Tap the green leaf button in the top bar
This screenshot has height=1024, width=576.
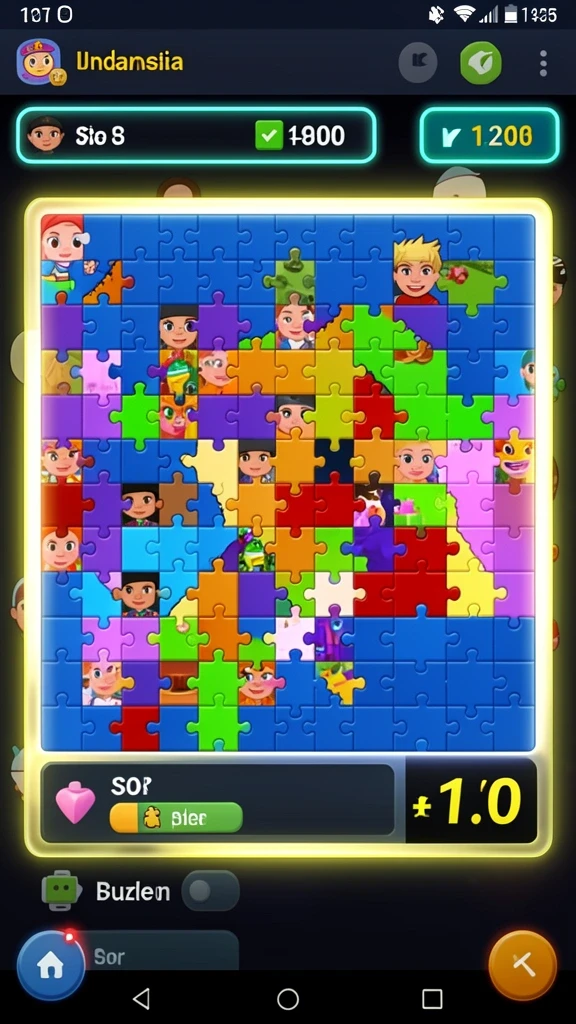click(x=481, y=63)
